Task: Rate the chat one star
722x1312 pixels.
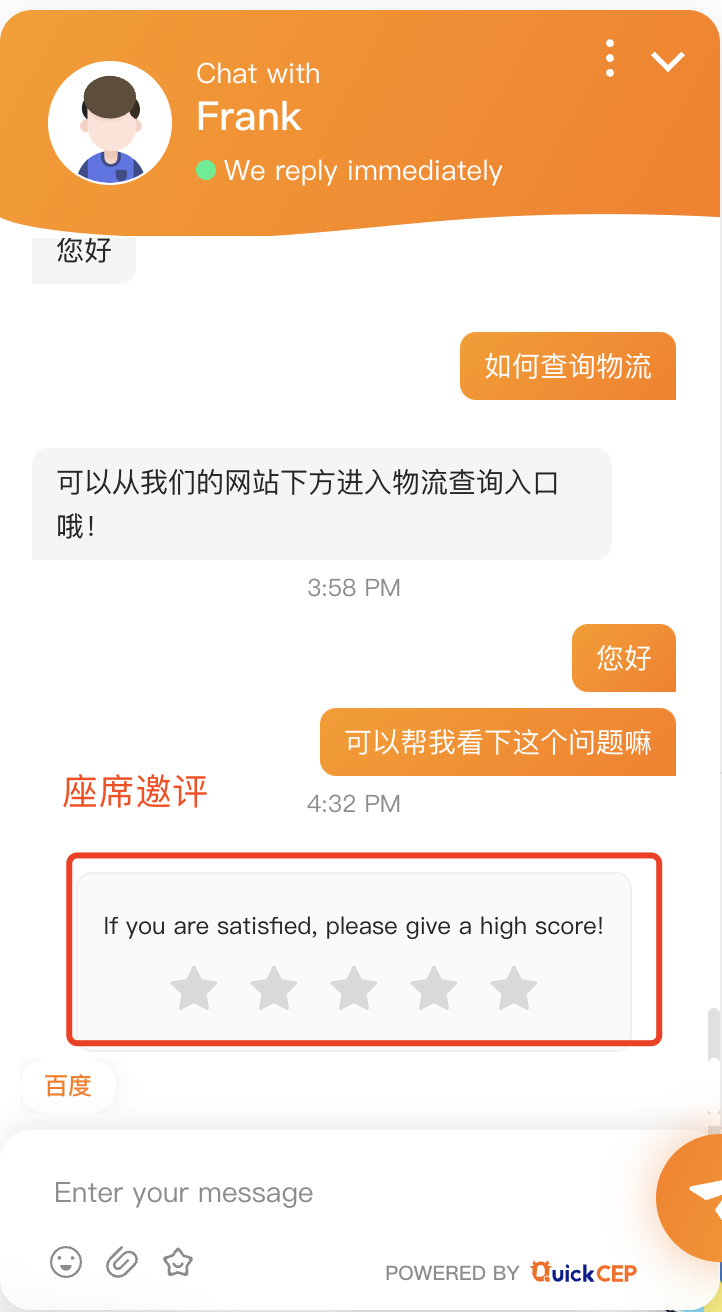Action: pyautogui.click(x=194, y=989)
